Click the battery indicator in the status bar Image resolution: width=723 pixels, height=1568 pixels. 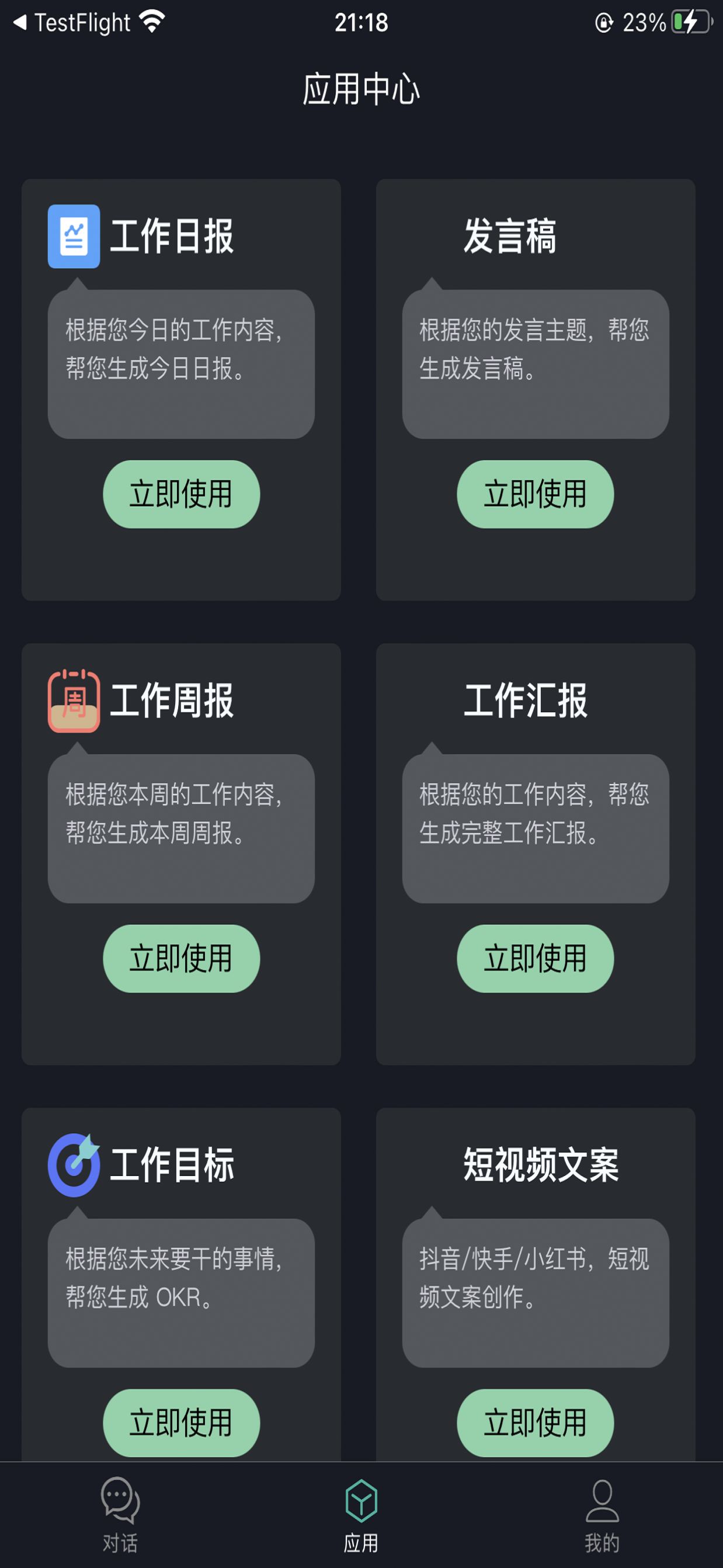click(688, 22)
